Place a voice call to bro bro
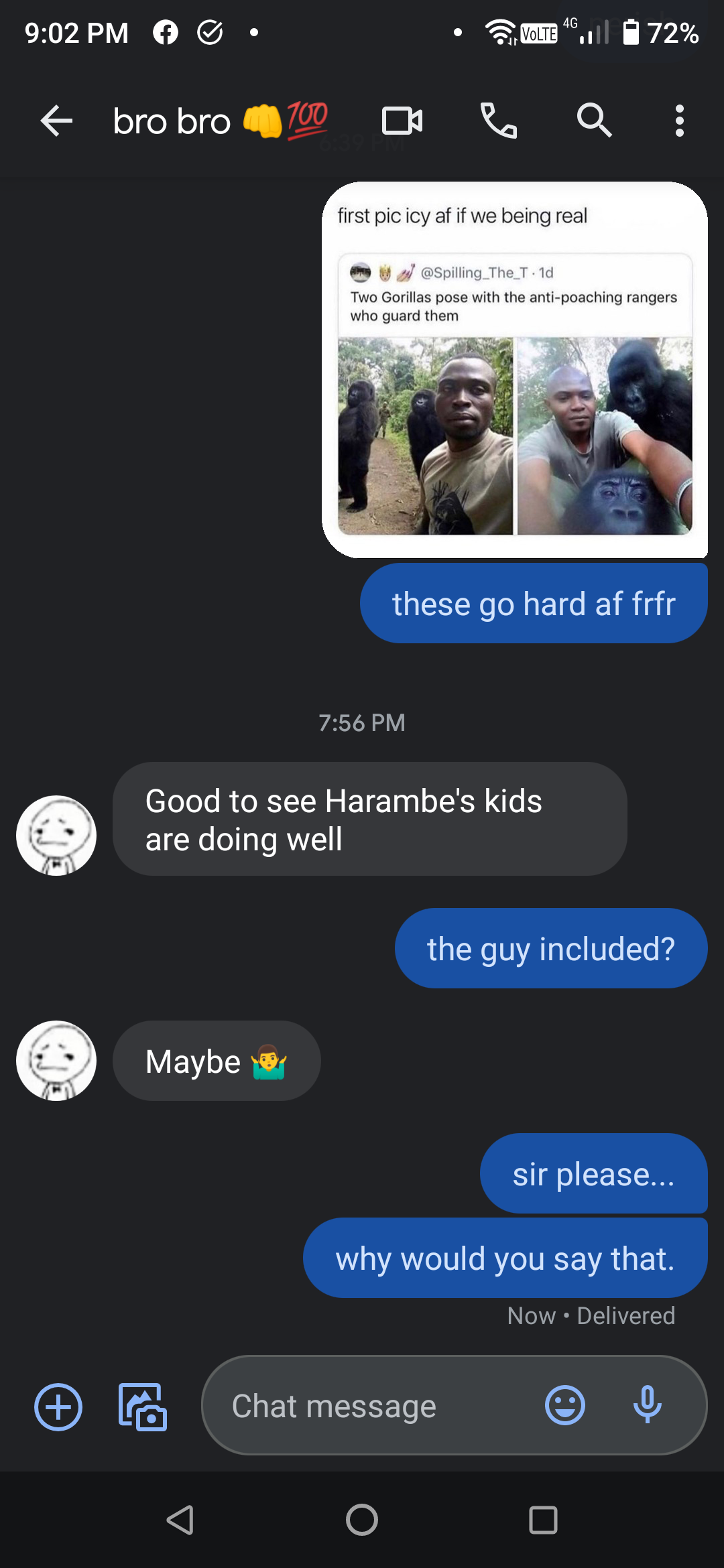Image resolution: width=724 pixels, height=1568 pixels. pos(499,121)
